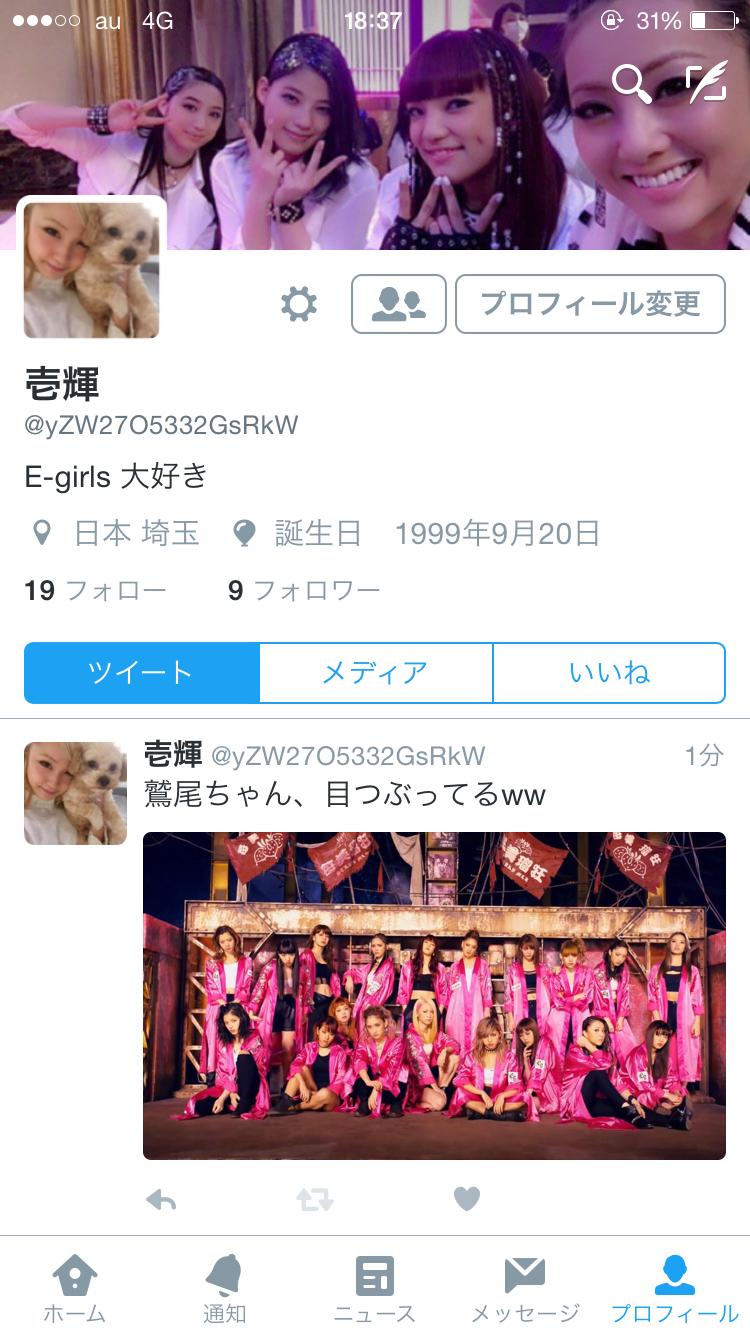Retweet the 鷲尾ちゃん tweet
Screen dimensions: 750x1334
314,1198
